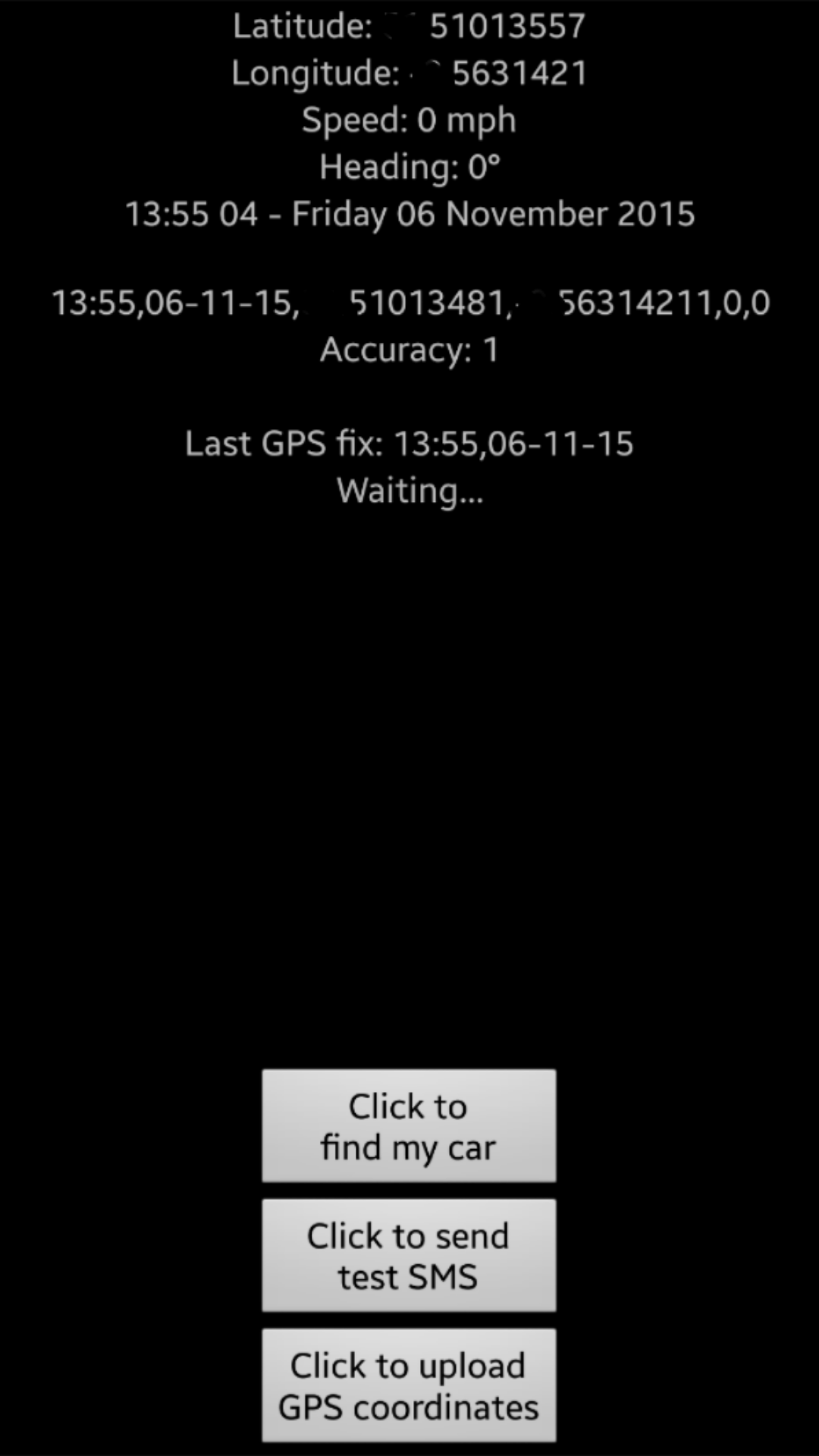Tap Click to find my car

pyautogui.click(x=409, y=1126)
